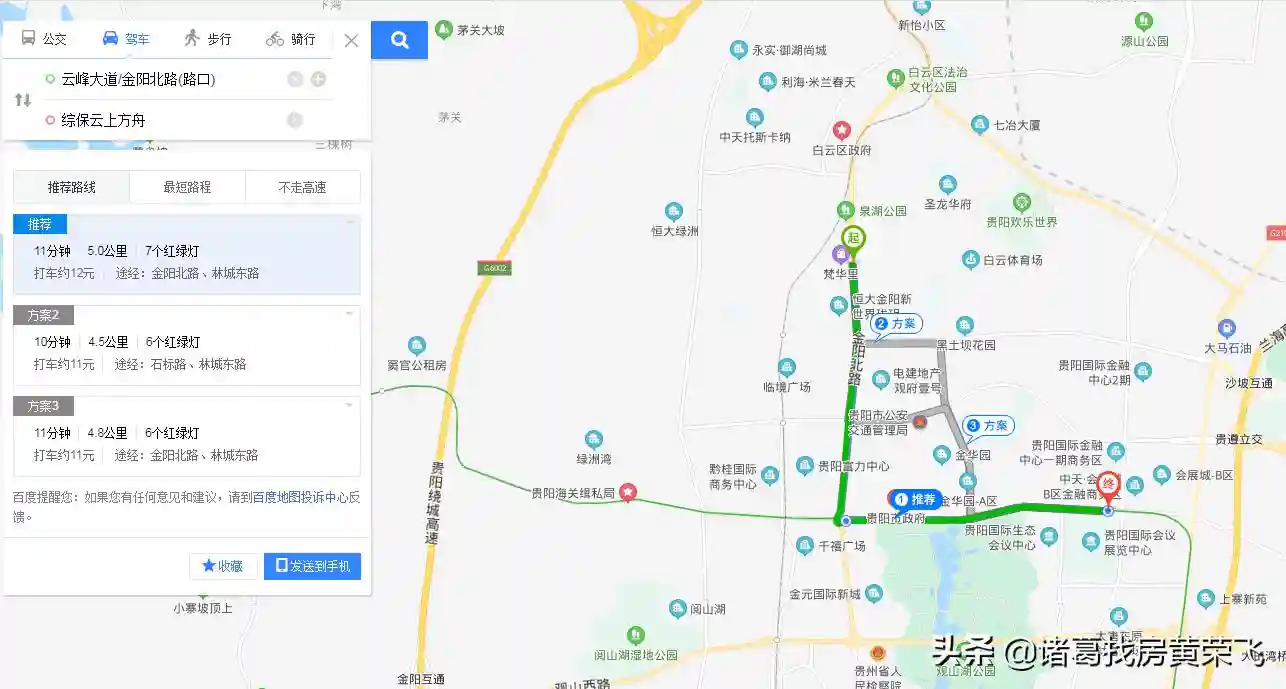The width and height of the screenshot is (1286, 689).
Task: View the 推荐路线 recommended routes tab
Action: coord(71,187)
